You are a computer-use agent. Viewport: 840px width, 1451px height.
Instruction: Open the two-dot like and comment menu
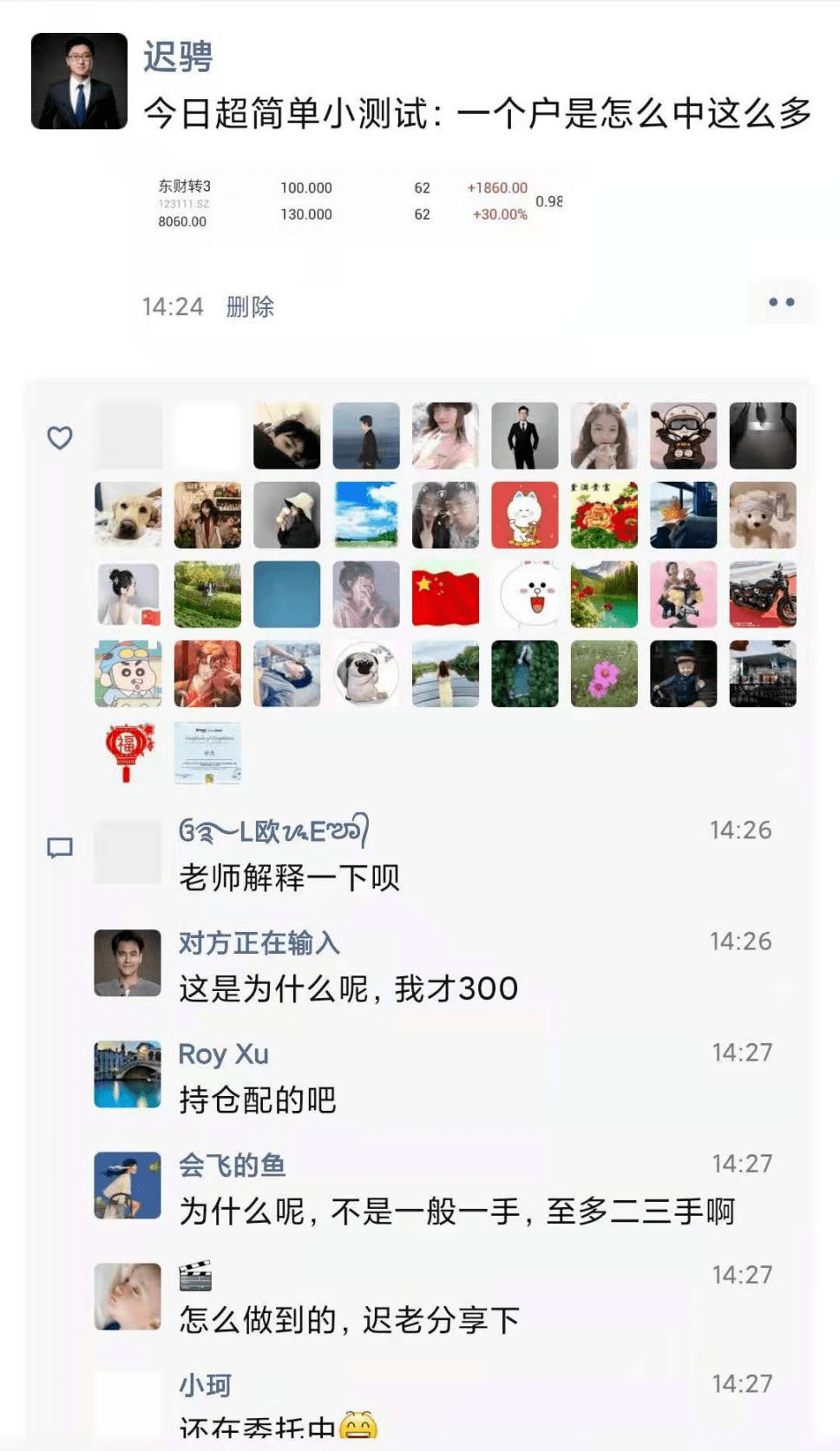click(781, 303)
